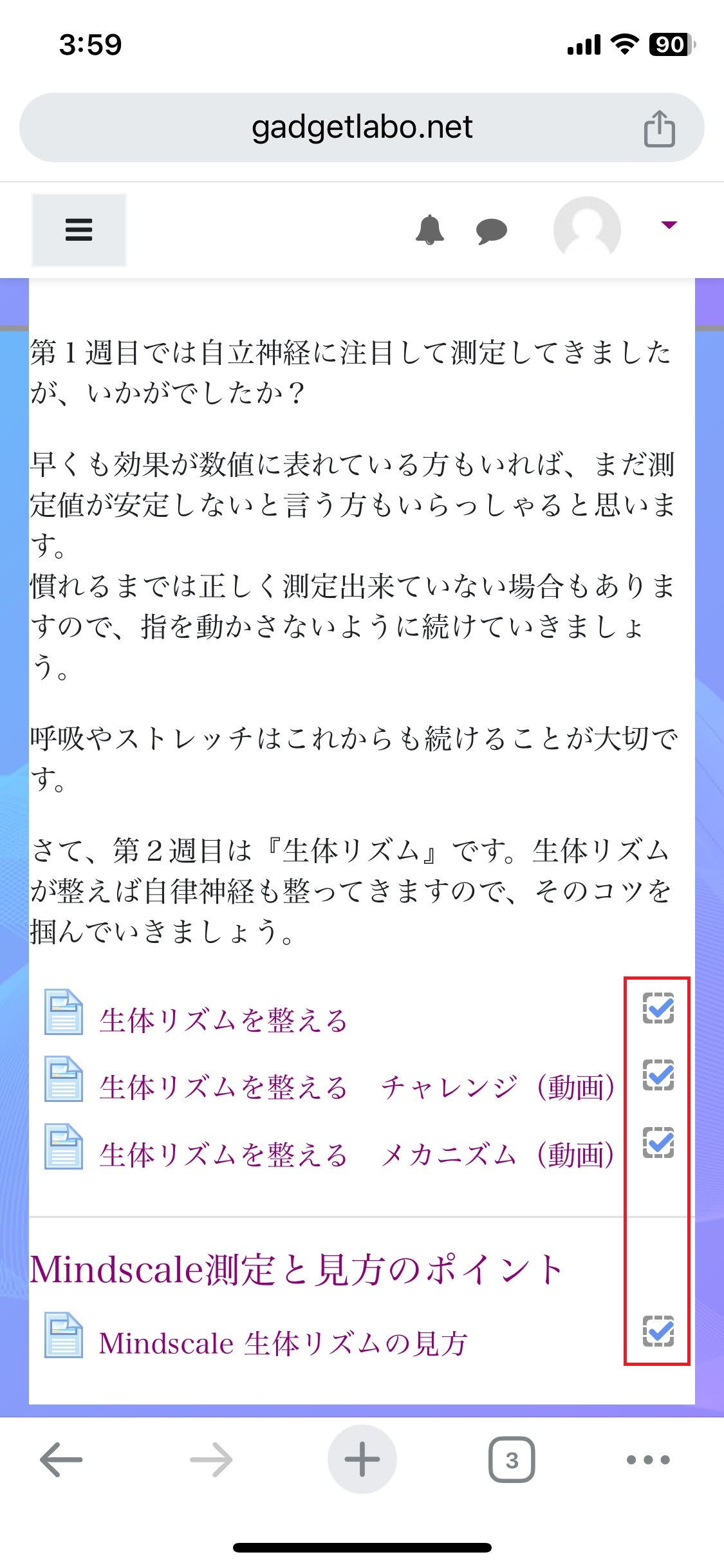Toggle completion checkbox for 生体リズムを整える
Image resolution: width=724 pixels, height=1568 pixels.
pyautogui.click(x=658, y=1008)
